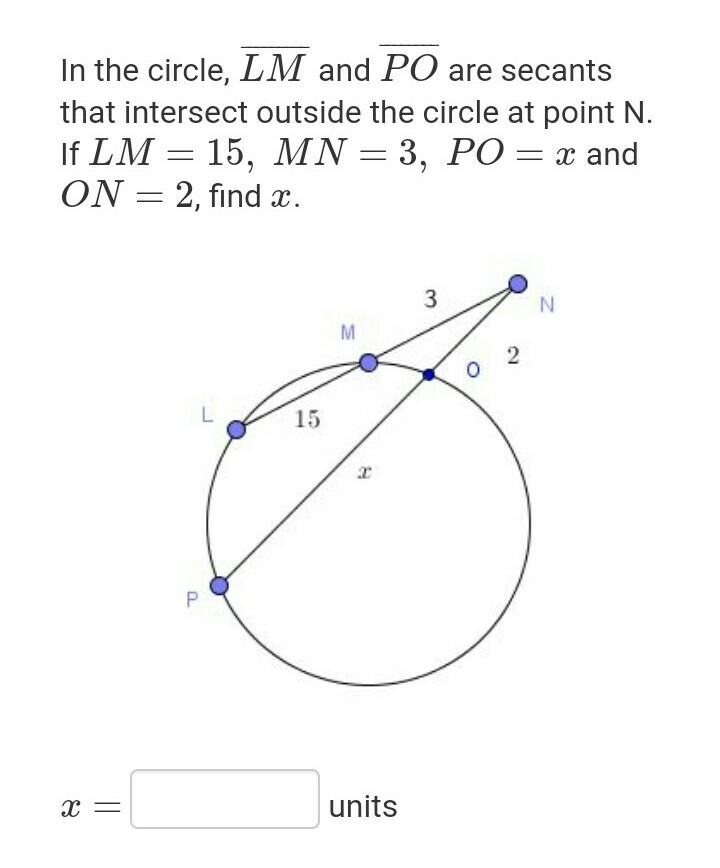
Task: Tap the x answer input box
Action: pyautogui.click(x=225, y=799)
